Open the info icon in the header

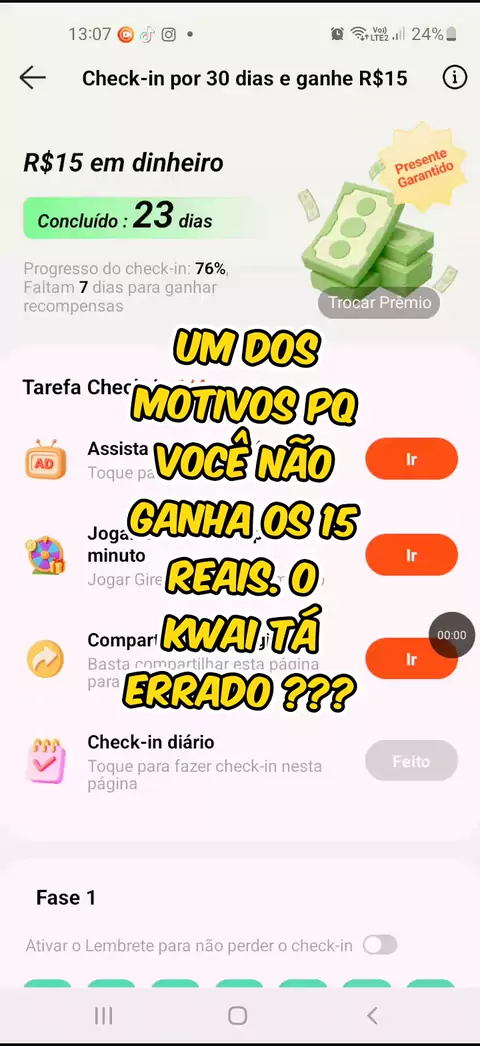tap(455, 78)
